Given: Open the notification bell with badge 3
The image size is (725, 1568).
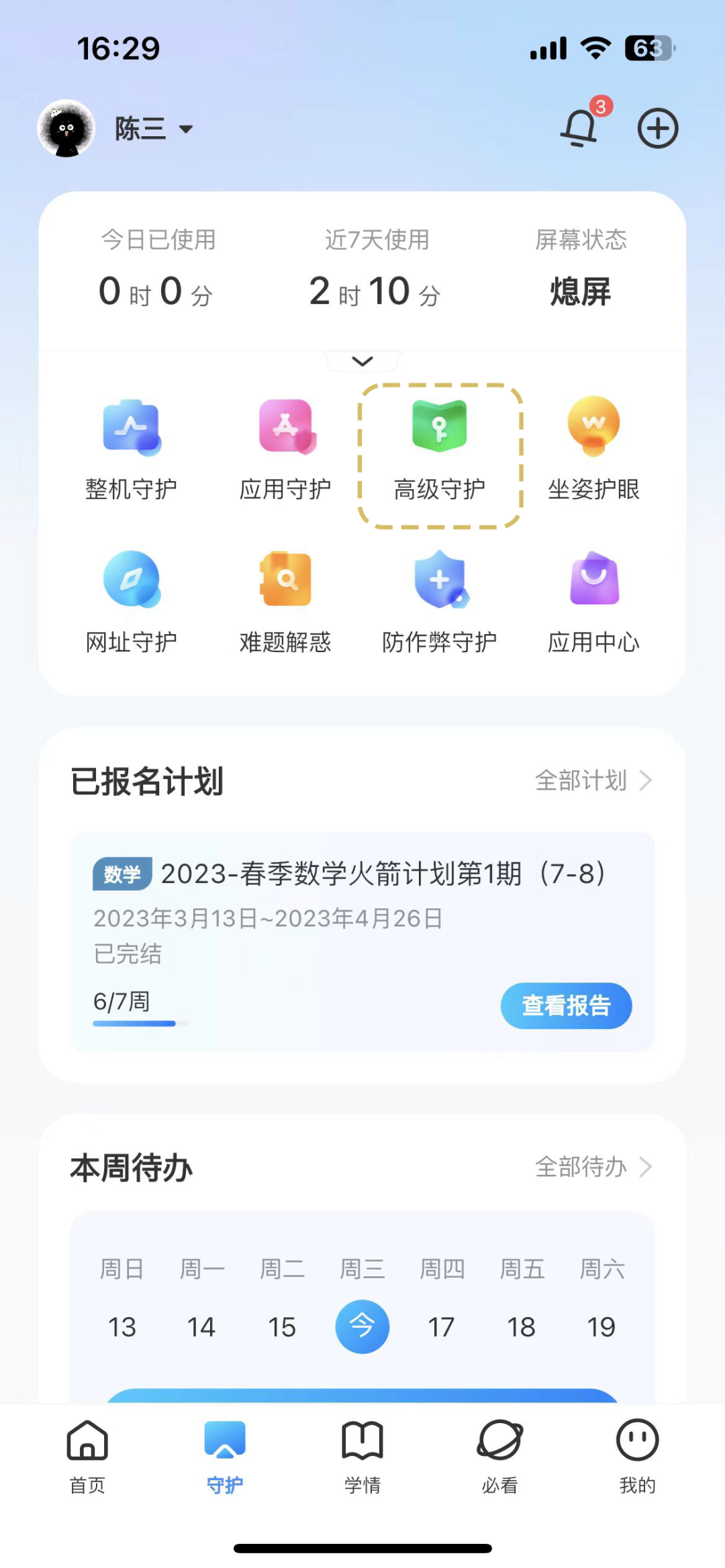Looking at the screenshot, I should (580, 128).
